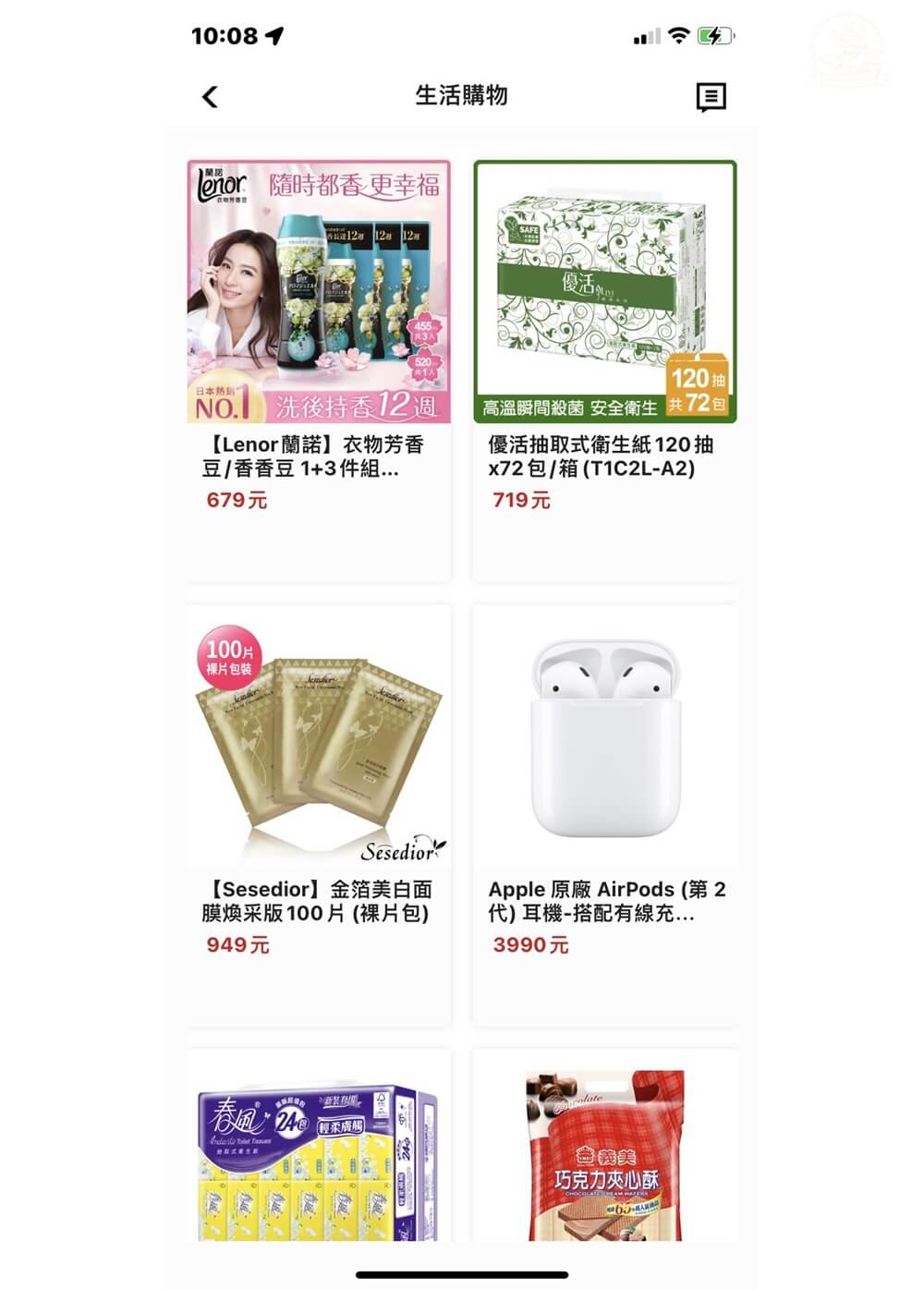
Task: Open the message list icon
Action: [711, 96]
